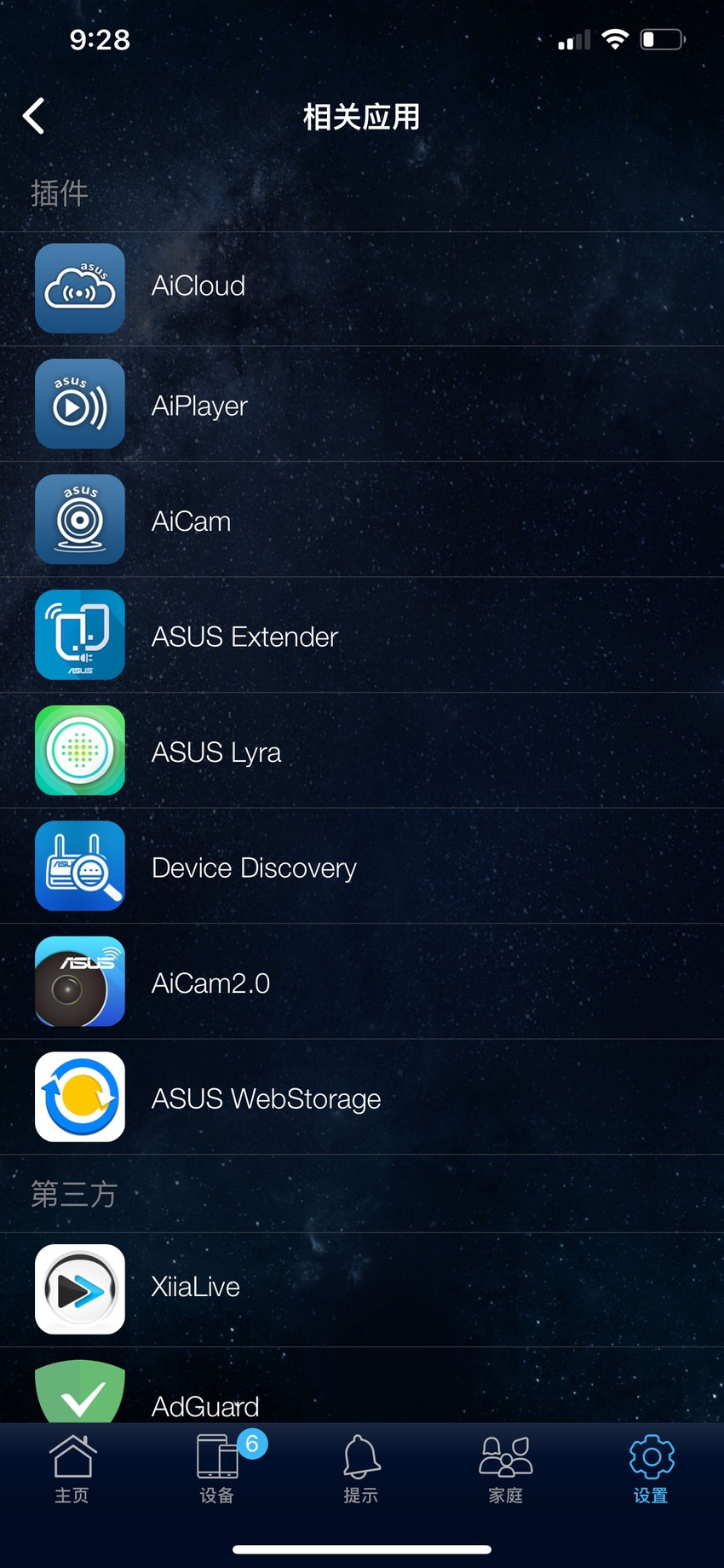Go back from 相关应用 page
Viewport: 724px width, 1568px height.
(x=34, y=116)
